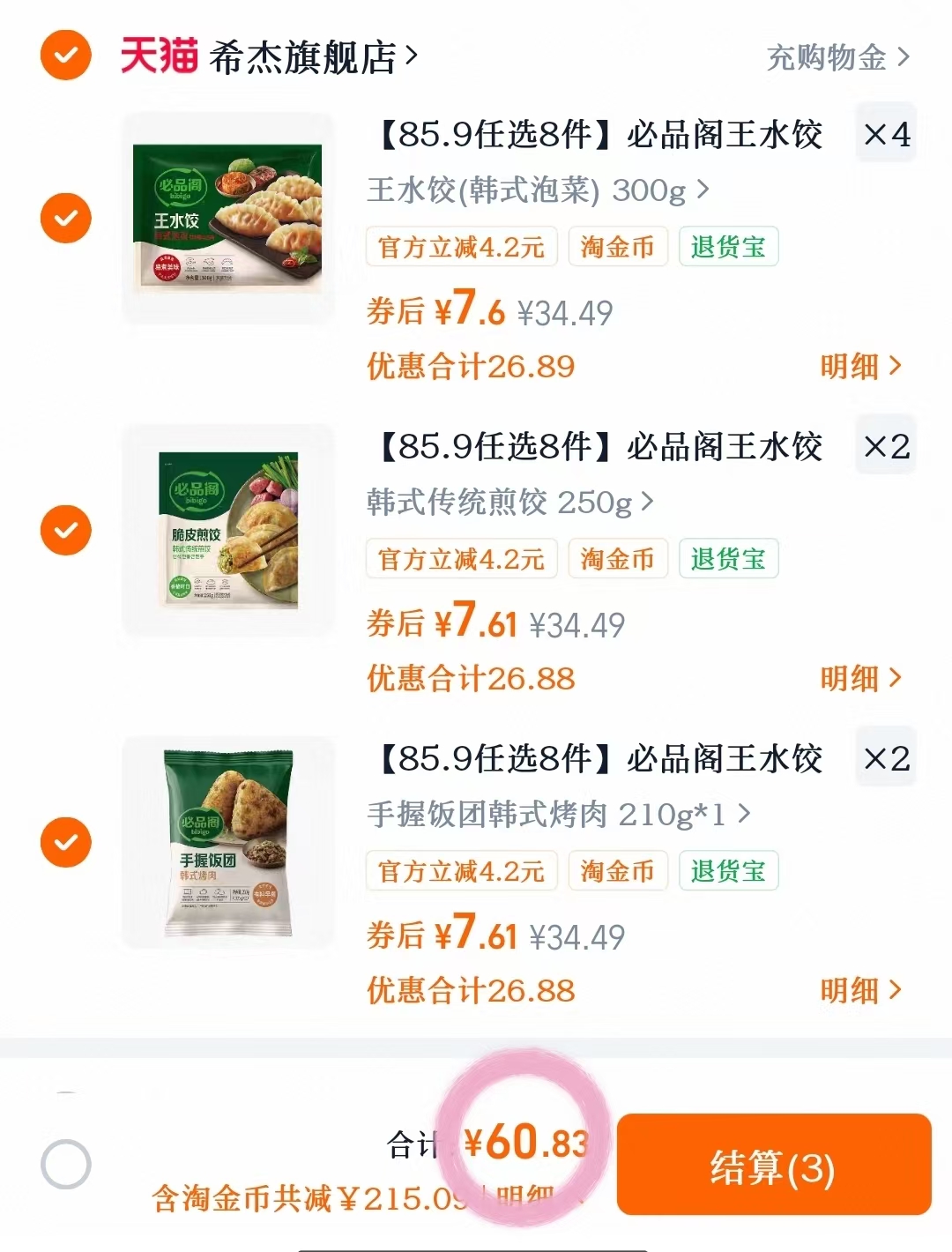Click the ×4 quantity indicator on kimchi dumplings

[x=885, y=133]
